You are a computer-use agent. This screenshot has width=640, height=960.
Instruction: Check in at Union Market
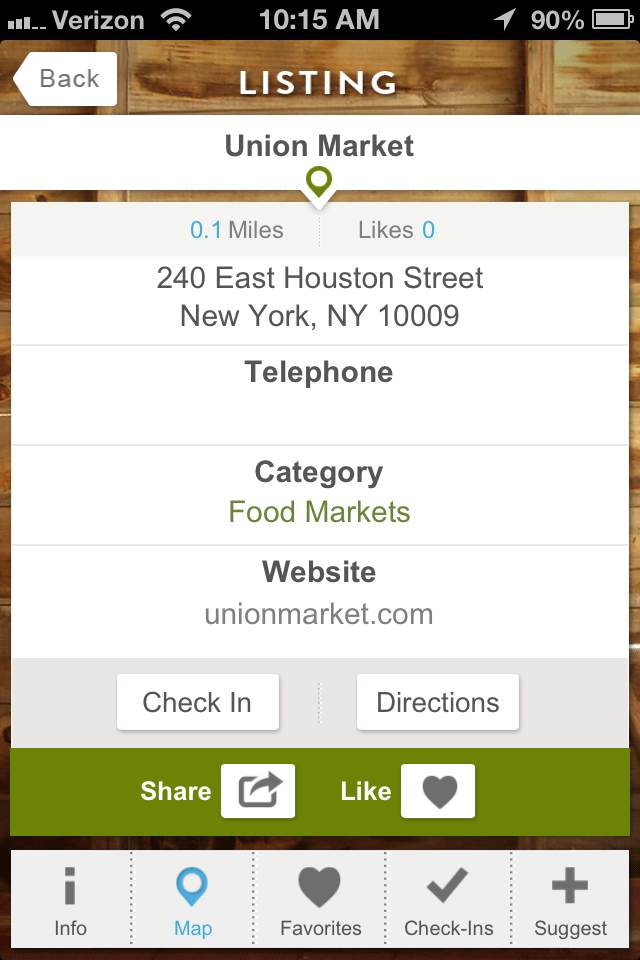click(x=197, y=702)
